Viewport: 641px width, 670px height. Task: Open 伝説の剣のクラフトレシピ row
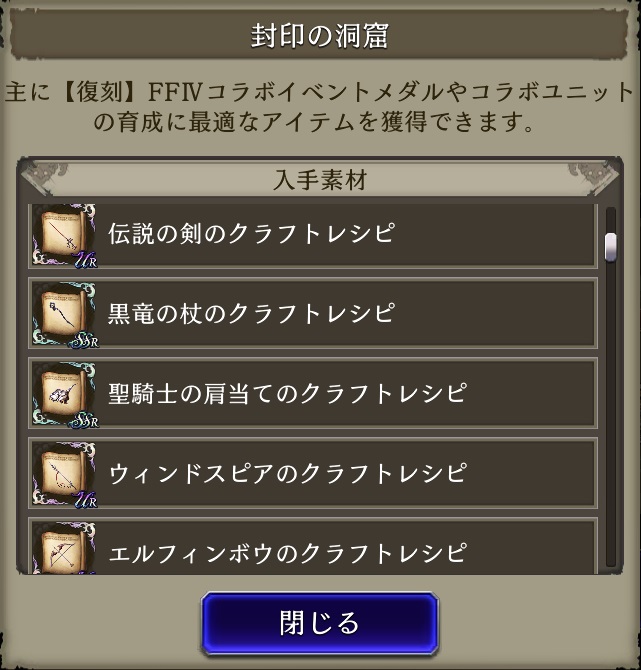[312, 234]
